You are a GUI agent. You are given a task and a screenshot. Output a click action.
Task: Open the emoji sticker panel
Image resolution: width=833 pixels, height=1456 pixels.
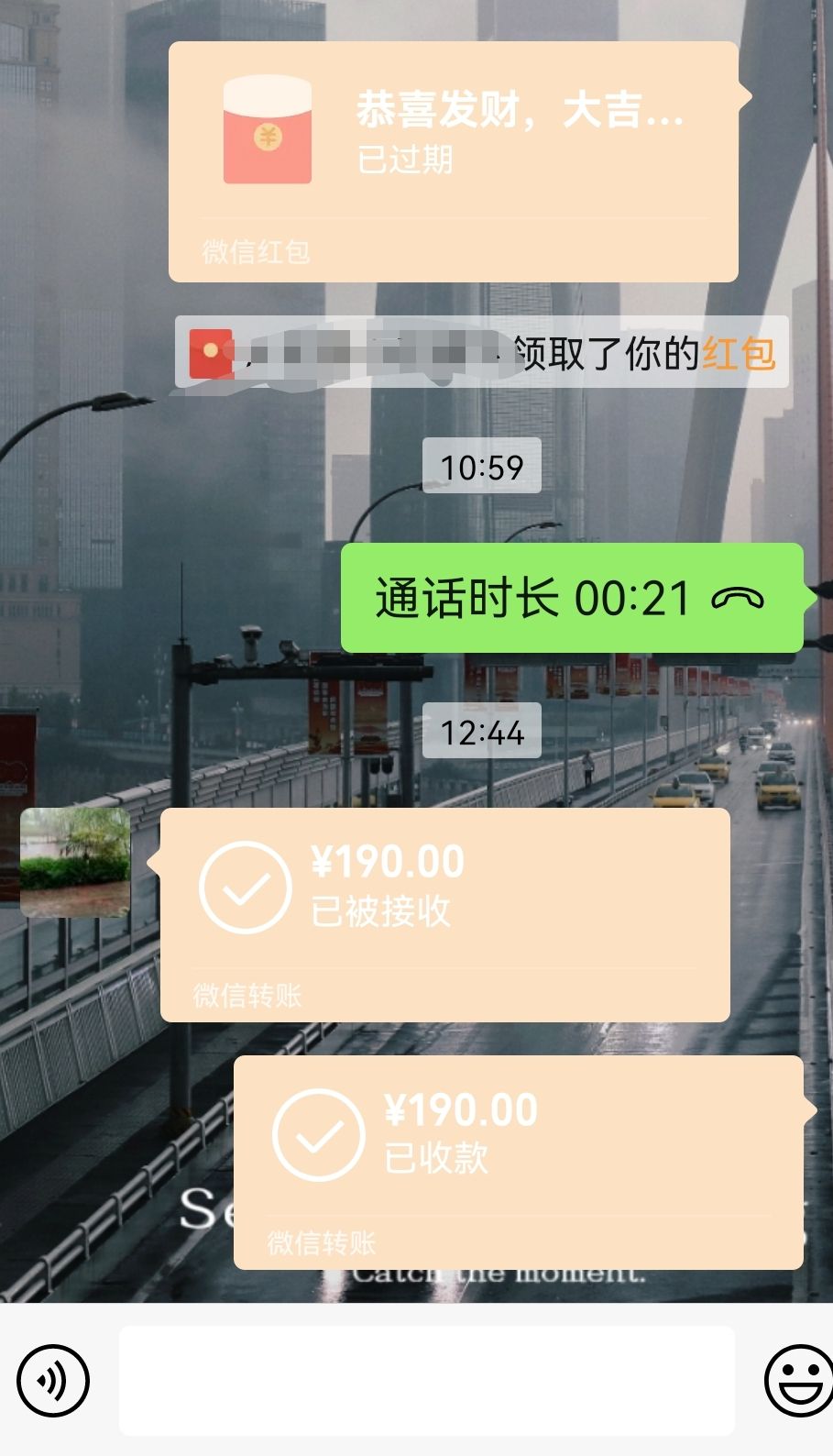[x=797, y=1380]
